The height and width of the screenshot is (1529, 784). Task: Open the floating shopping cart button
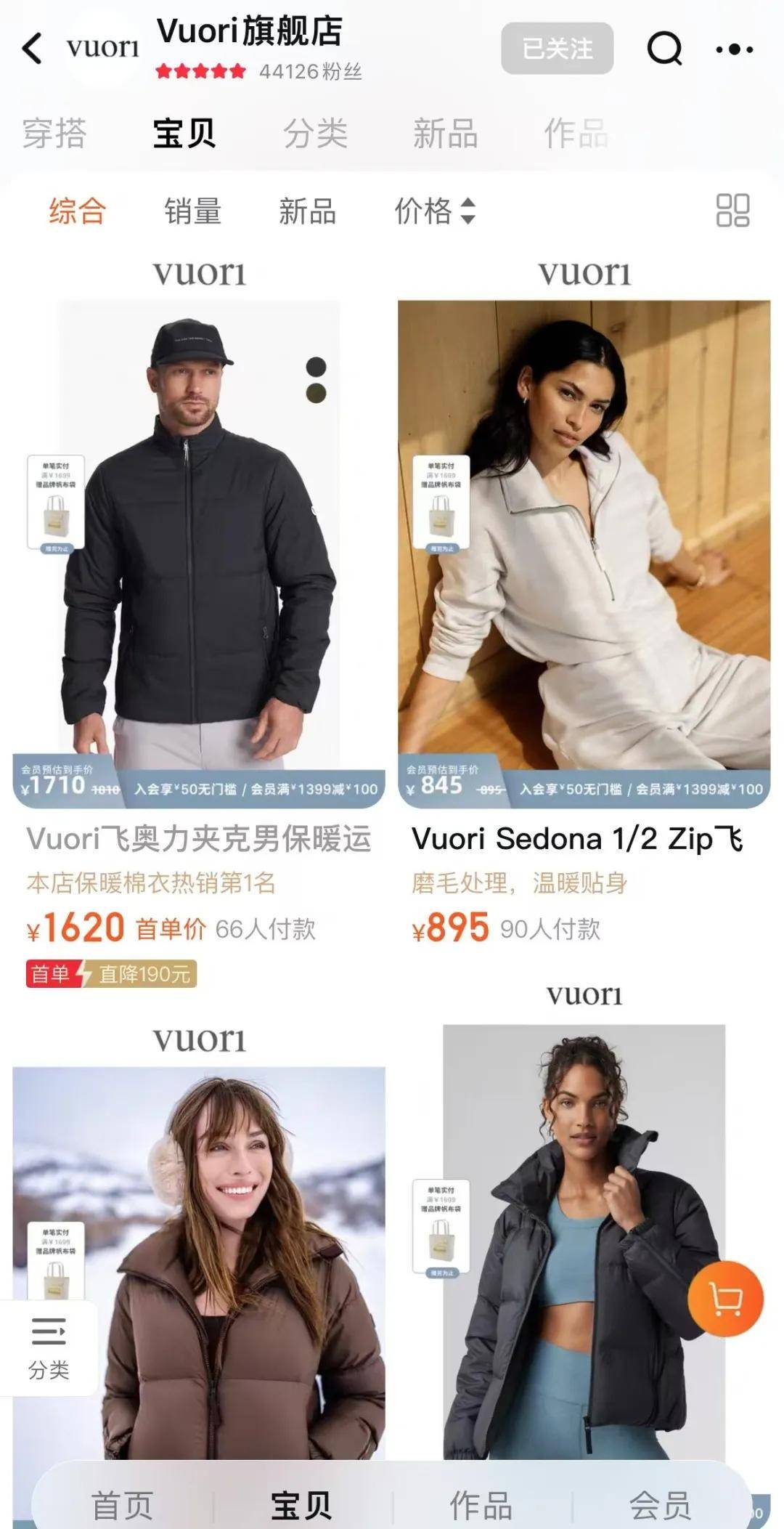[725, 1299]
